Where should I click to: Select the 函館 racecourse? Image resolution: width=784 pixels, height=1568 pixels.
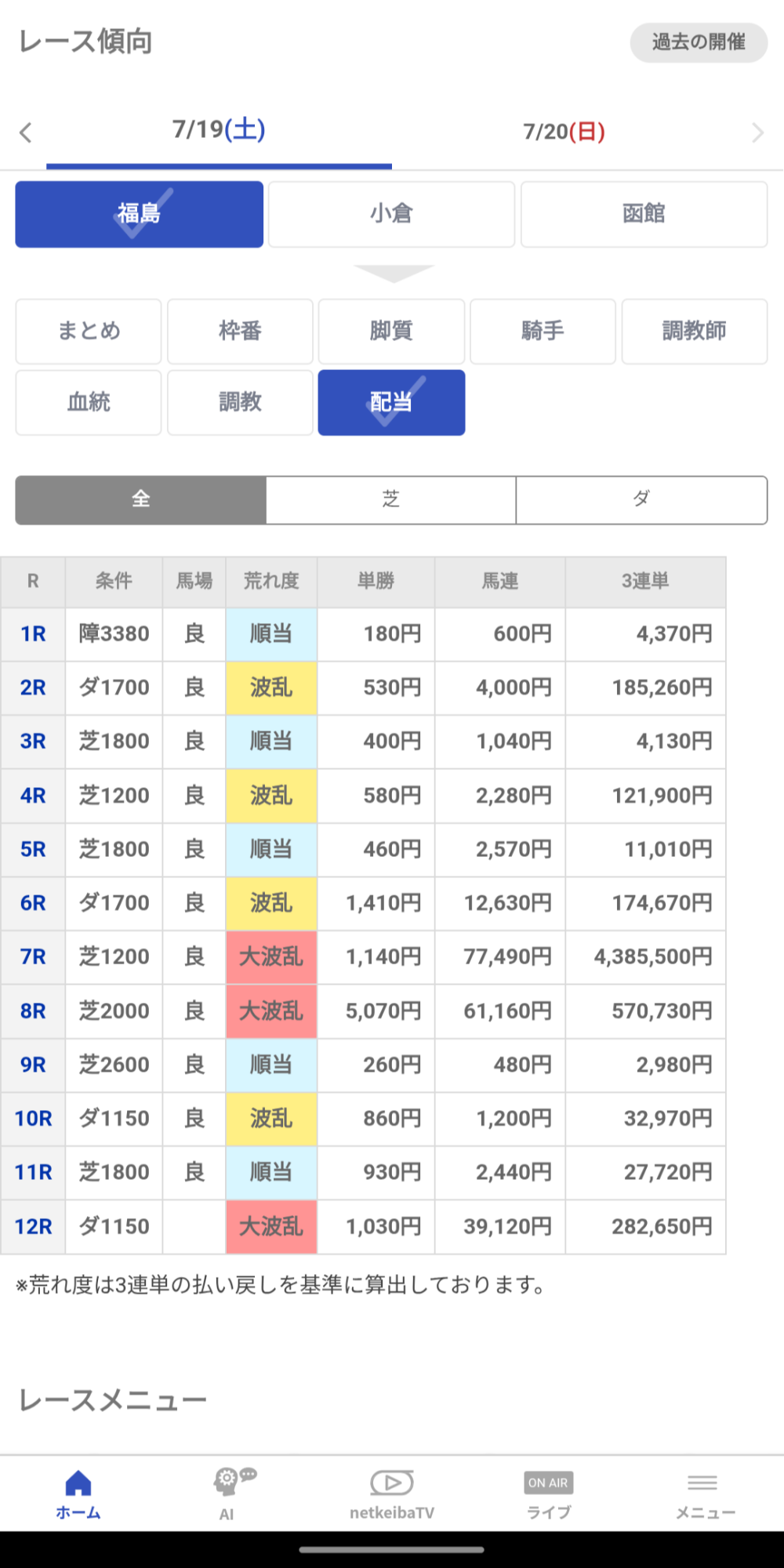644,214
